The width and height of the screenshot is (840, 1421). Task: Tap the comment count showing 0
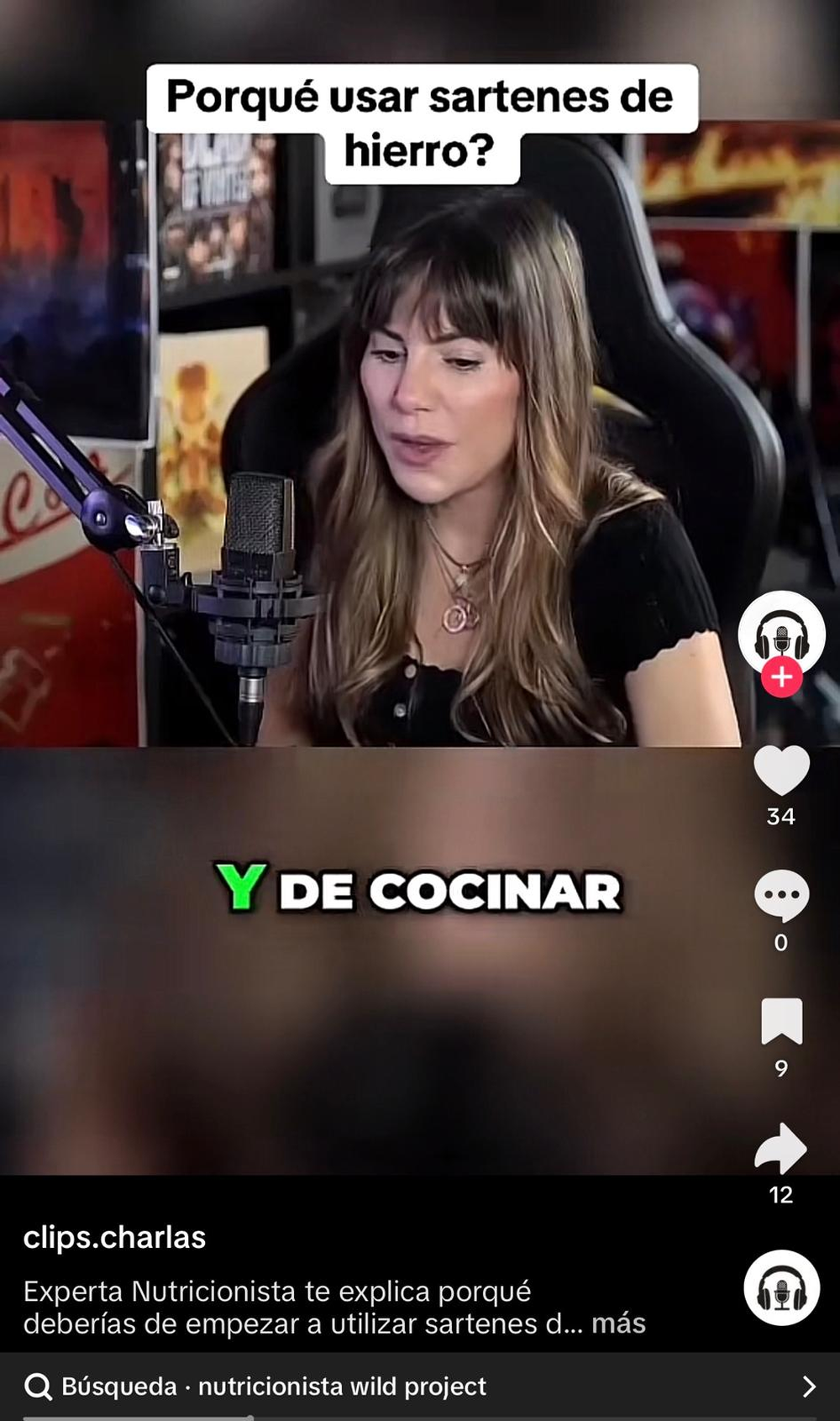[780, 943]
